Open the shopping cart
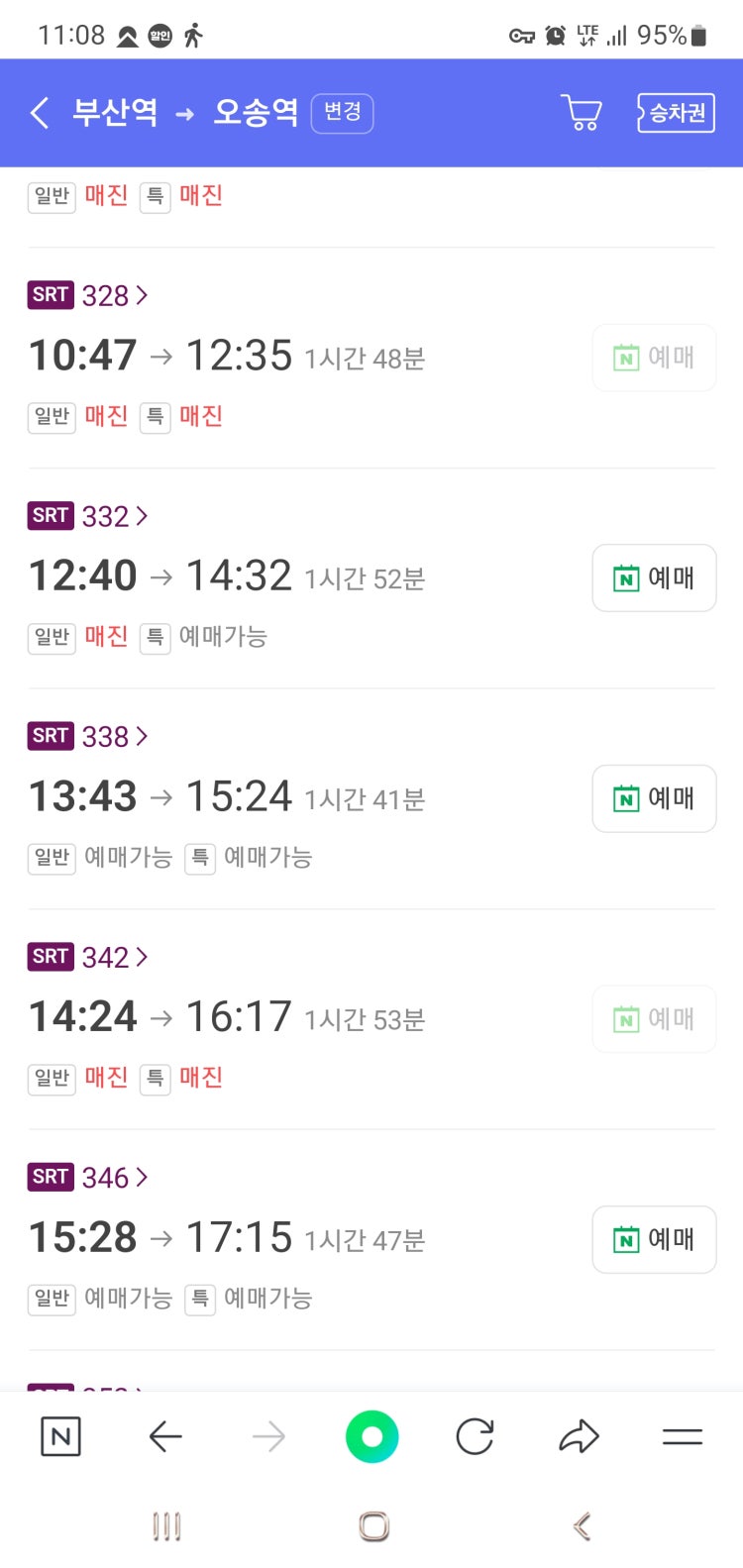The width and height of the screenshot is (743, 1568). point(582,113)
